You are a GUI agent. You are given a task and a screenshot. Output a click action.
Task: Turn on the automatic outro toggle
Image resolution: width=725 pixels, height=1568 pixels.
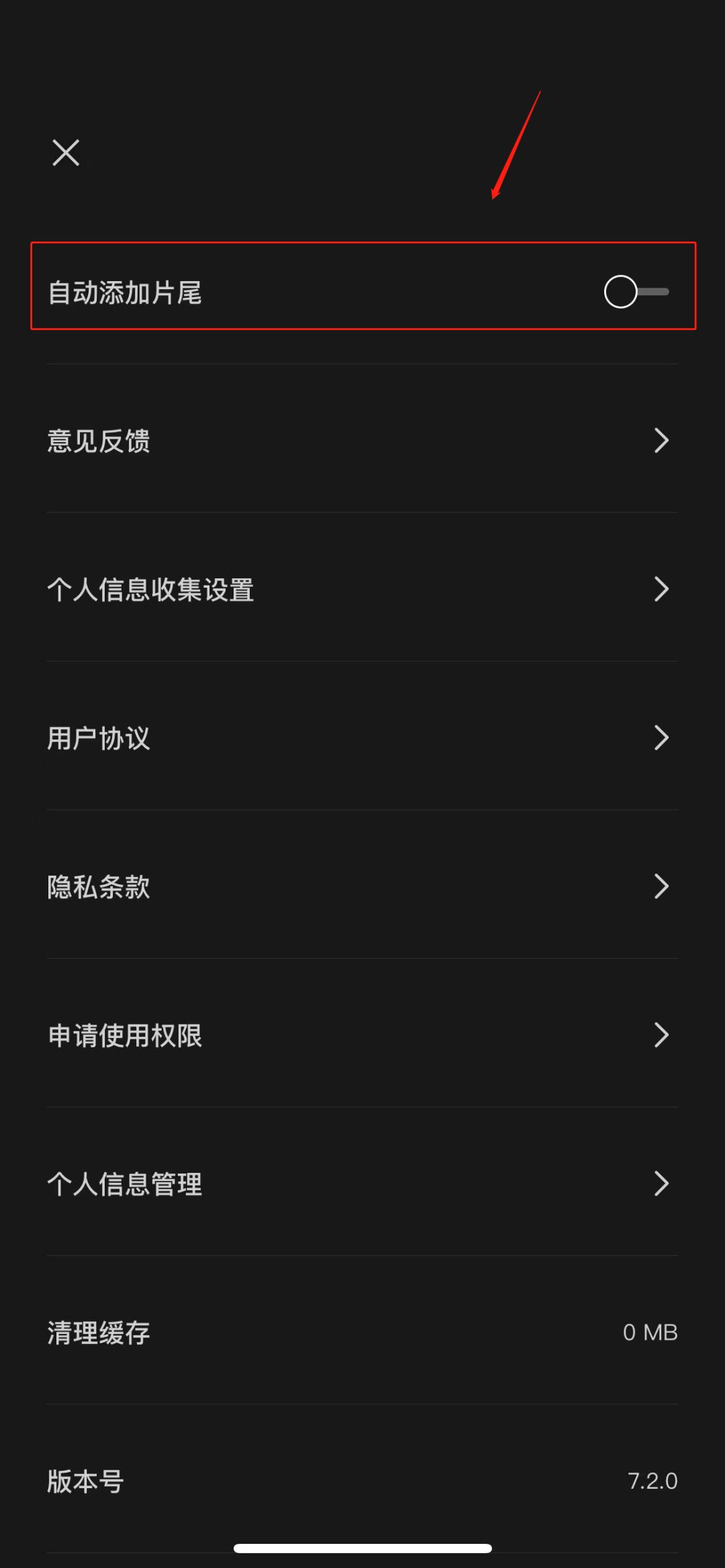pyautogui.click(x=634, y=291)
